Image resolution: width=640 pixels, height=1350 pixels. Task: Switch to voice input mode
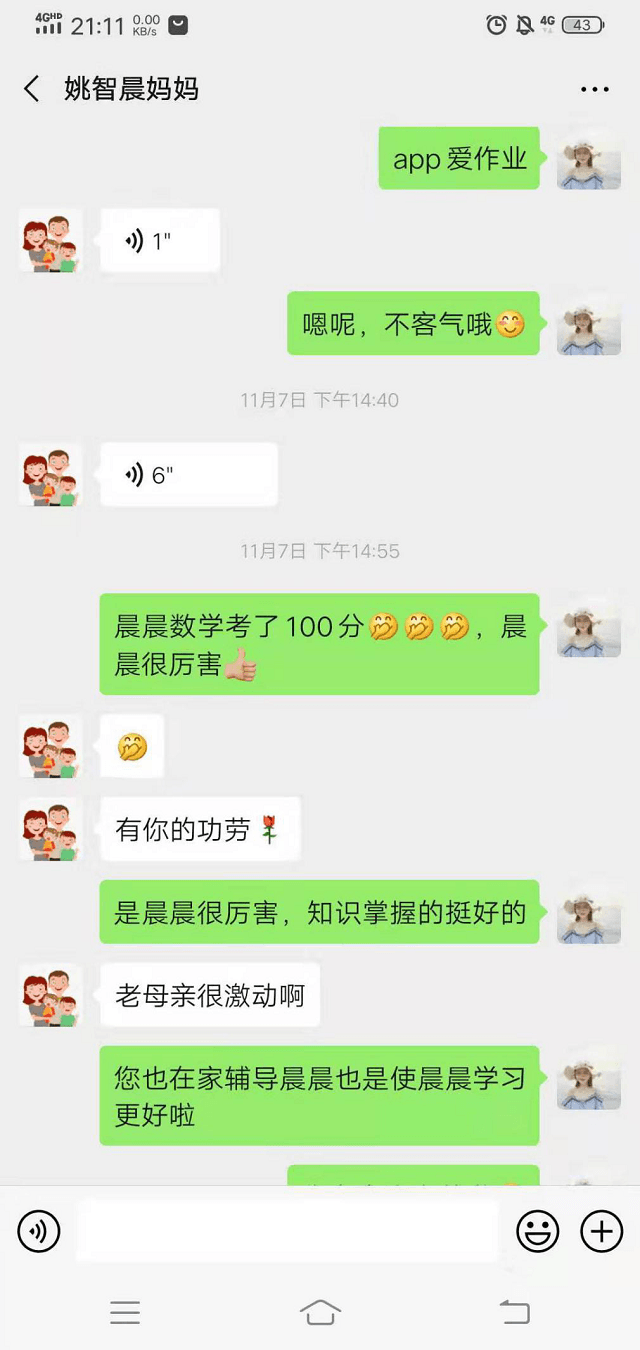[39, 1231]
